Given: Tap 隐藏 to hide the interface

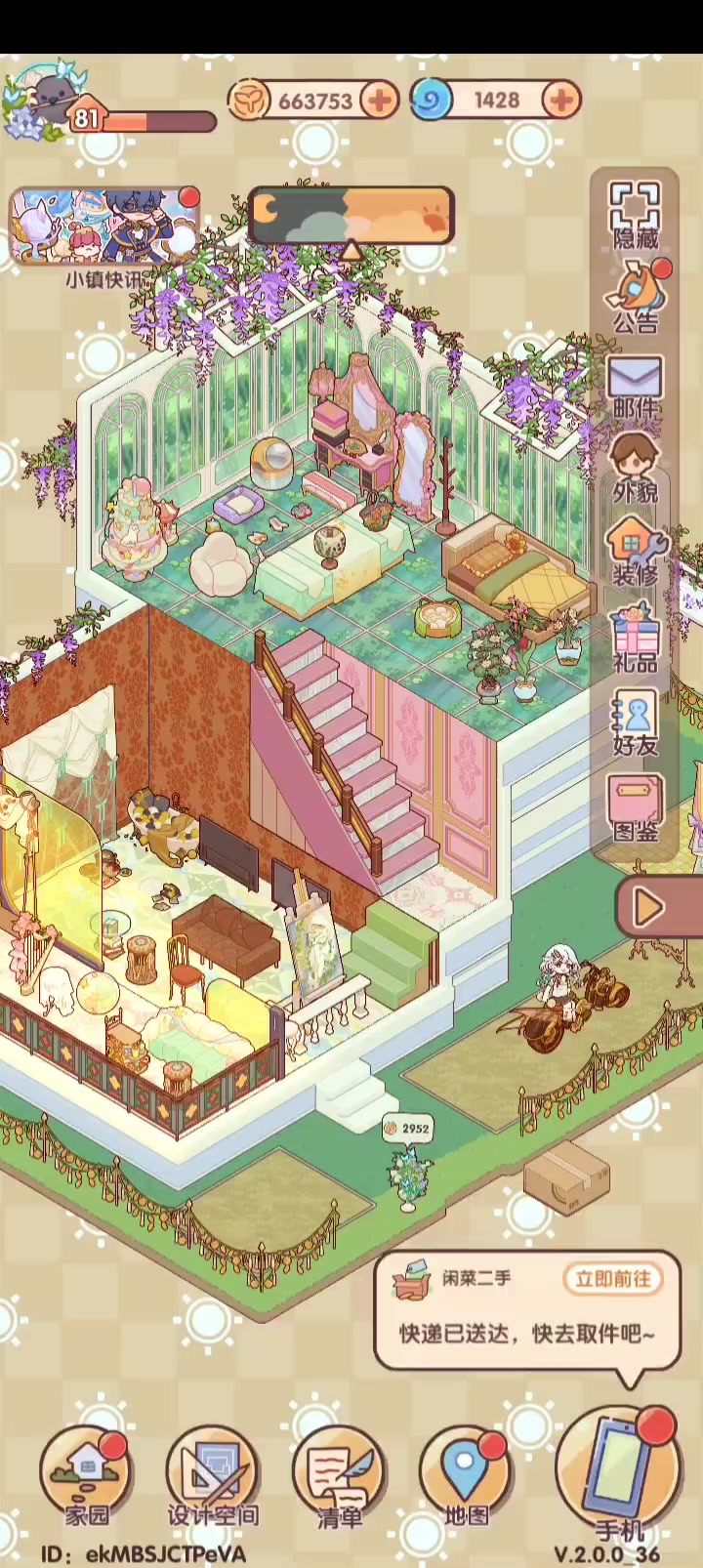Looking at the screenshot, I should (x=635, y=216).
